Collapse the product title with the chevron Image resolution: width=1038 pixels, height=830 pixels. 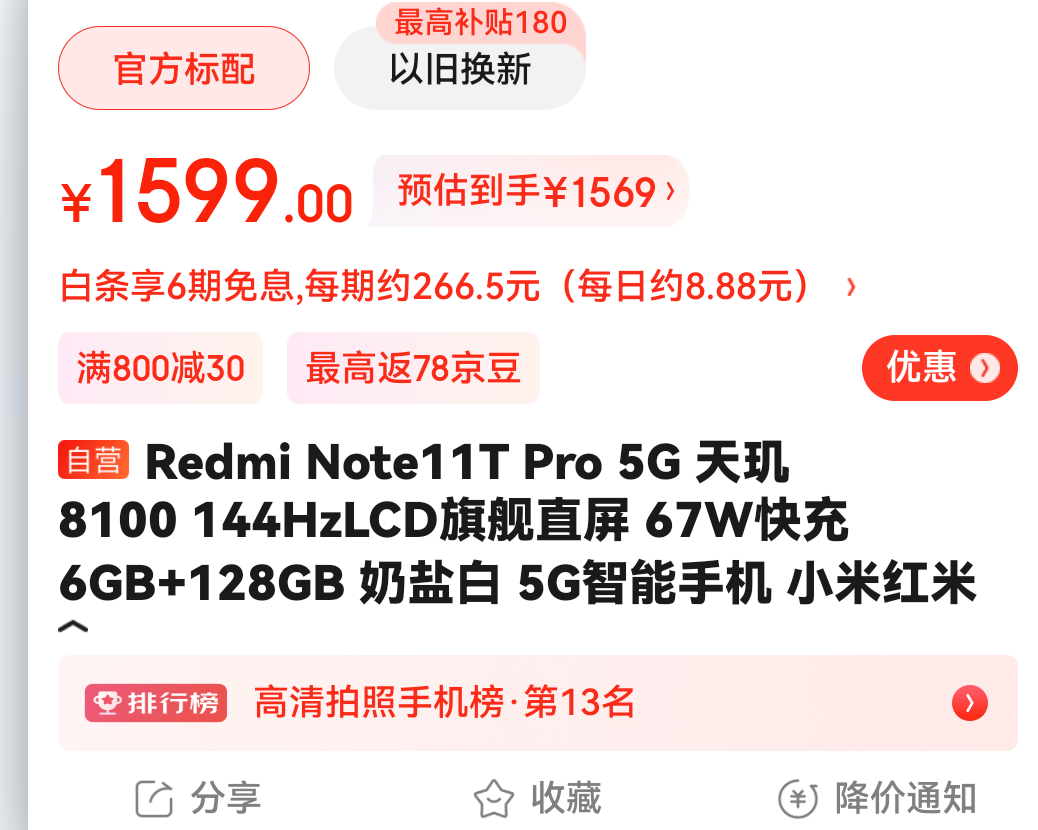(74, 627)
